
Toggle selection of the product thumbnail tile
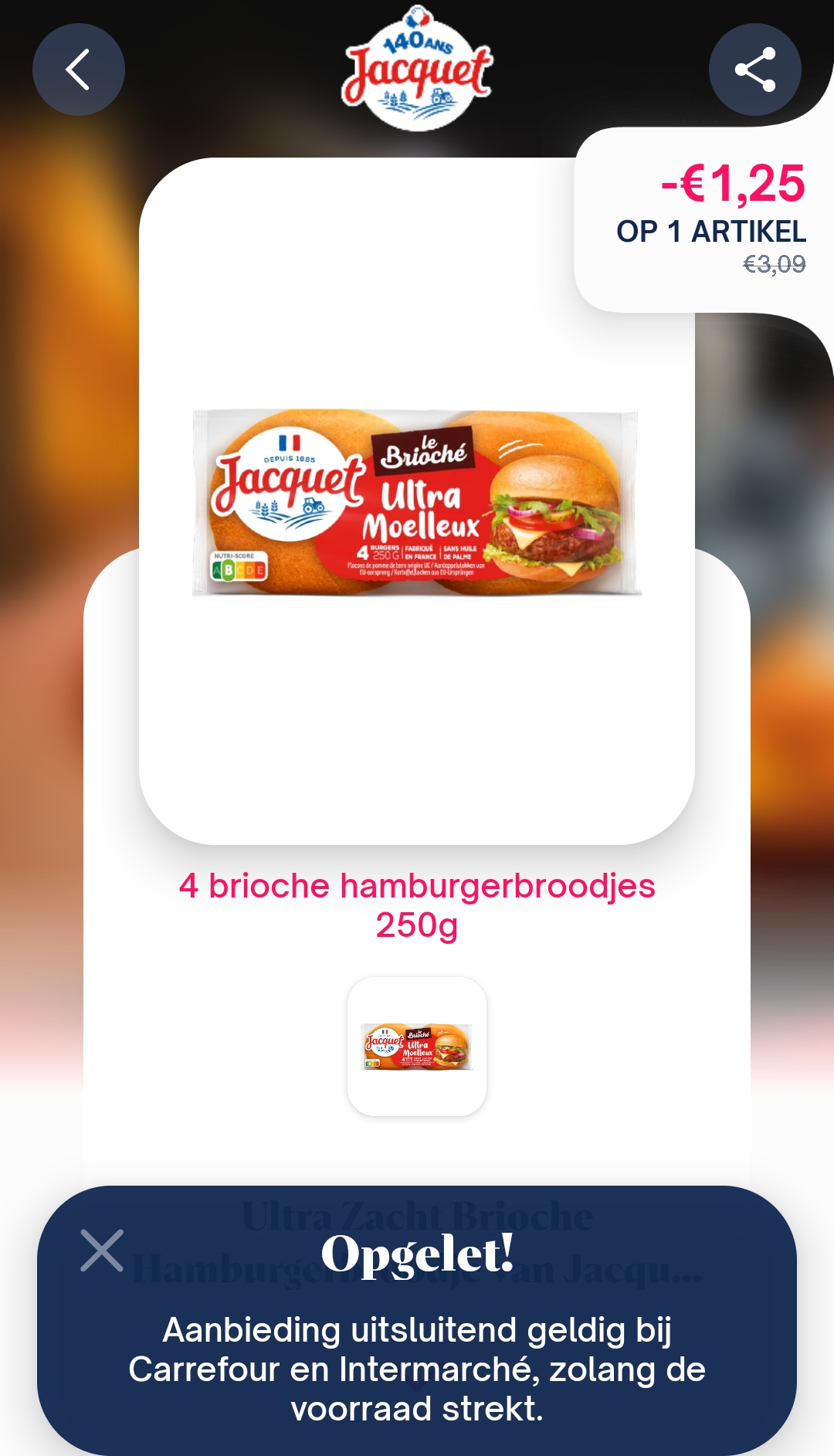(x=415, y=1045)
